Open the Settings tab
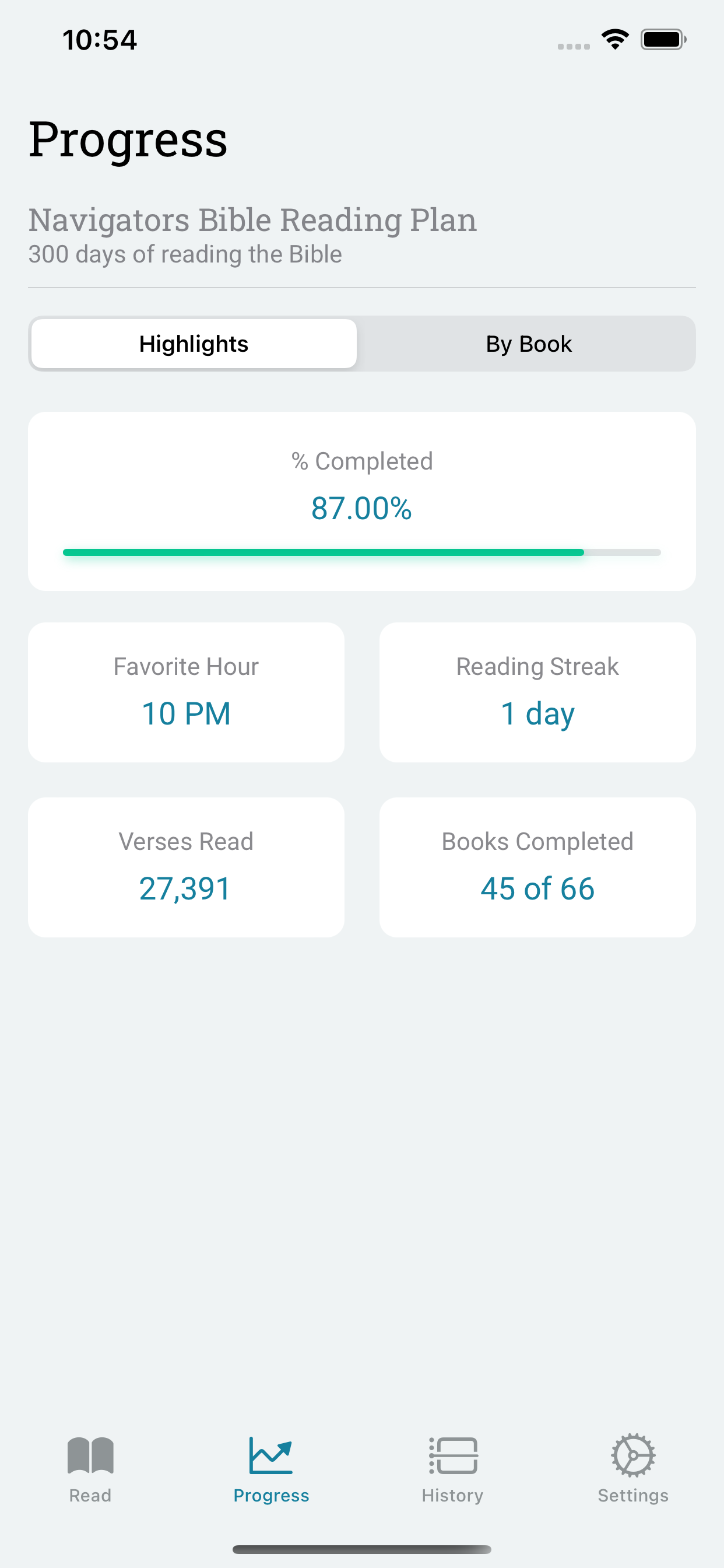 point(632,1469)
